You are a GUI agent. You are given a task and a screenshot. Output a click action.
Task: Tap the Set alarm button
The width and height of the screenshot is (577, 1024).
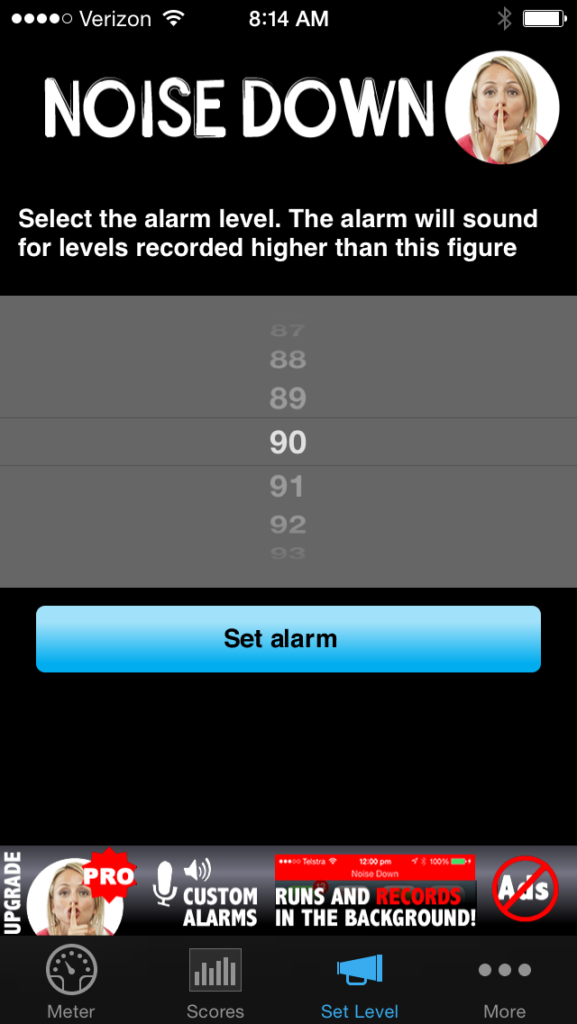click(x=288, y=639)
